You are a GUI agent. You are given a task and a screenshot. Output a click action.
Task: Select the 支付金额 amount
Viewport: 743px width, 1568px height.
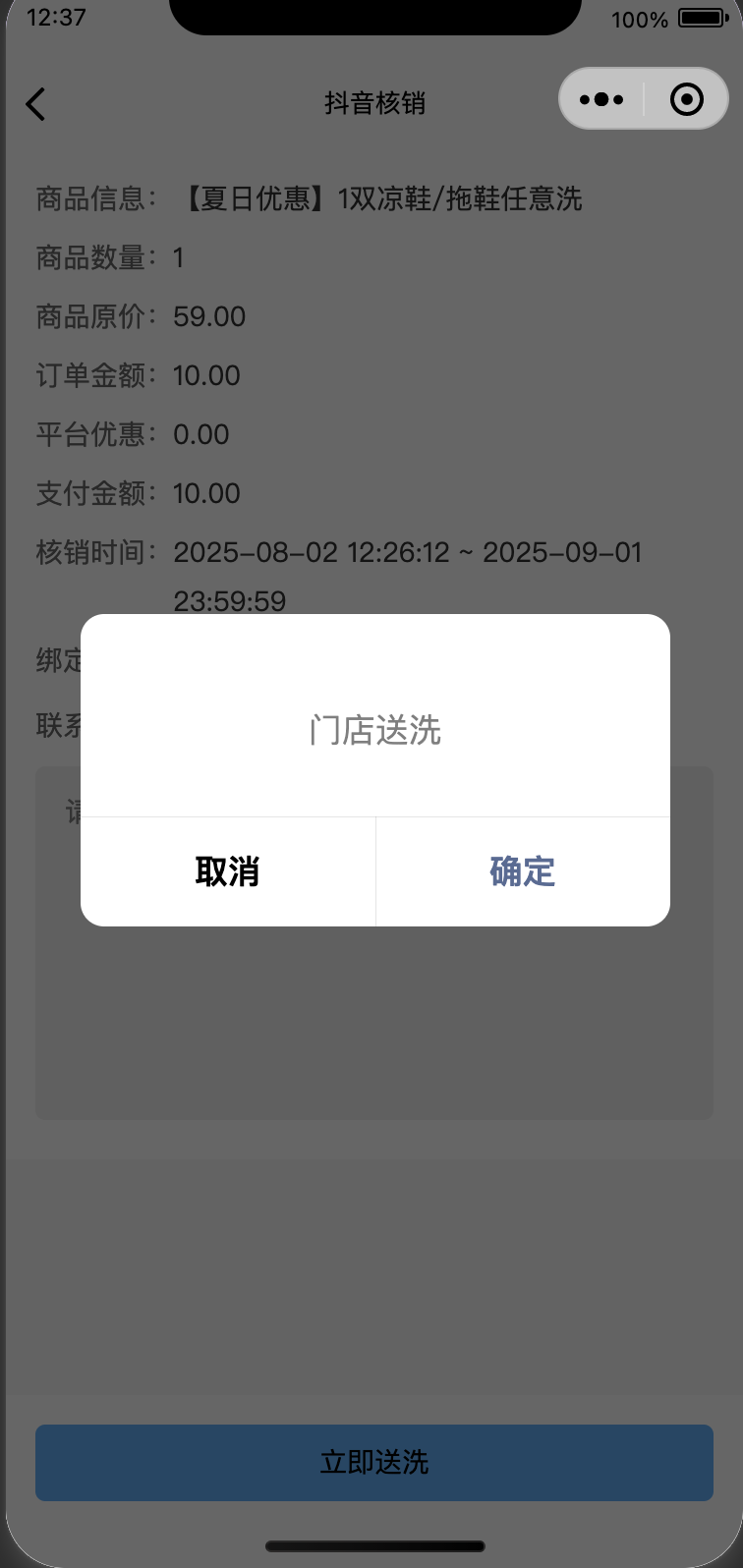tap(206, 493)
